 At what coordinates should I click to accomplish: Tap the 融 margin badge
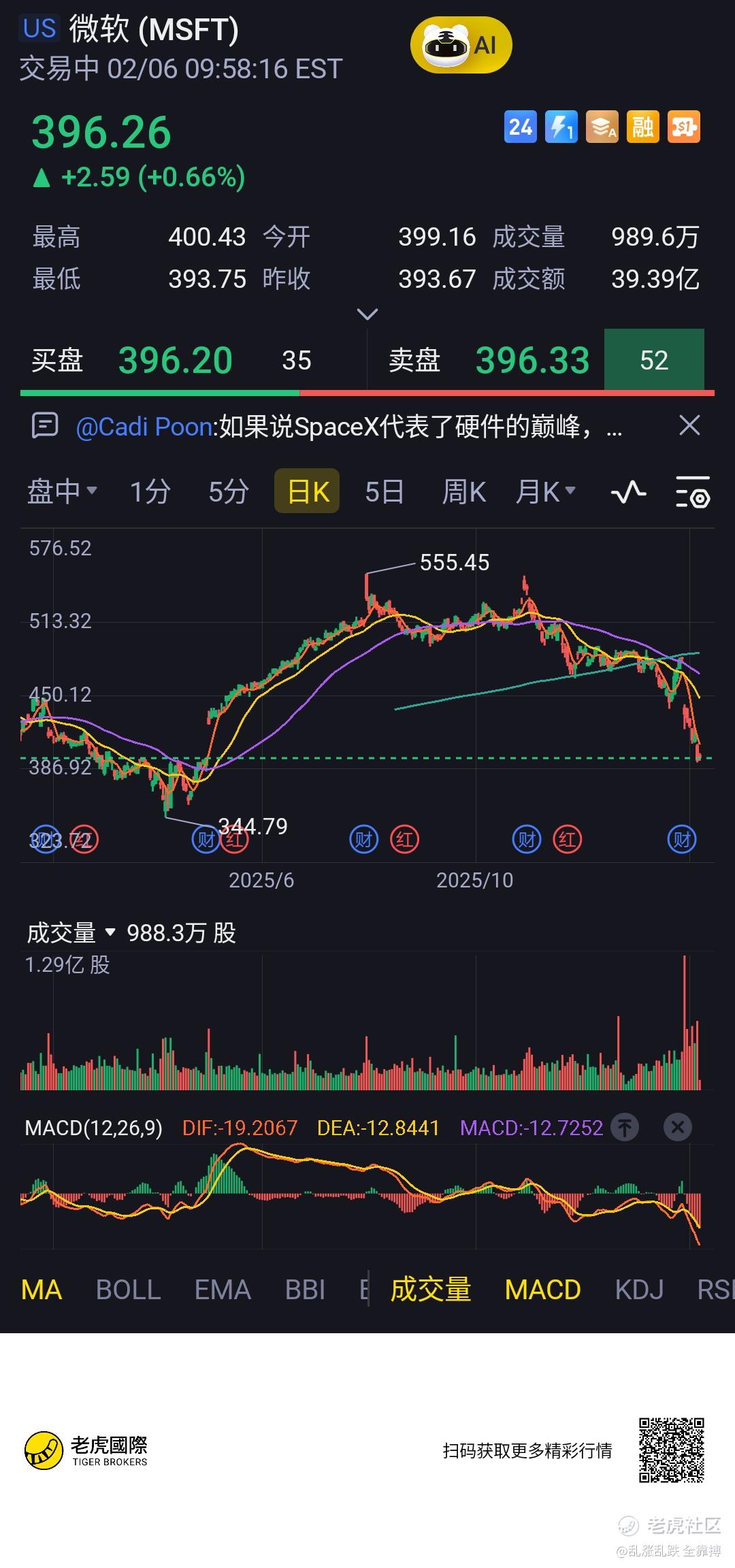(642, 127)
